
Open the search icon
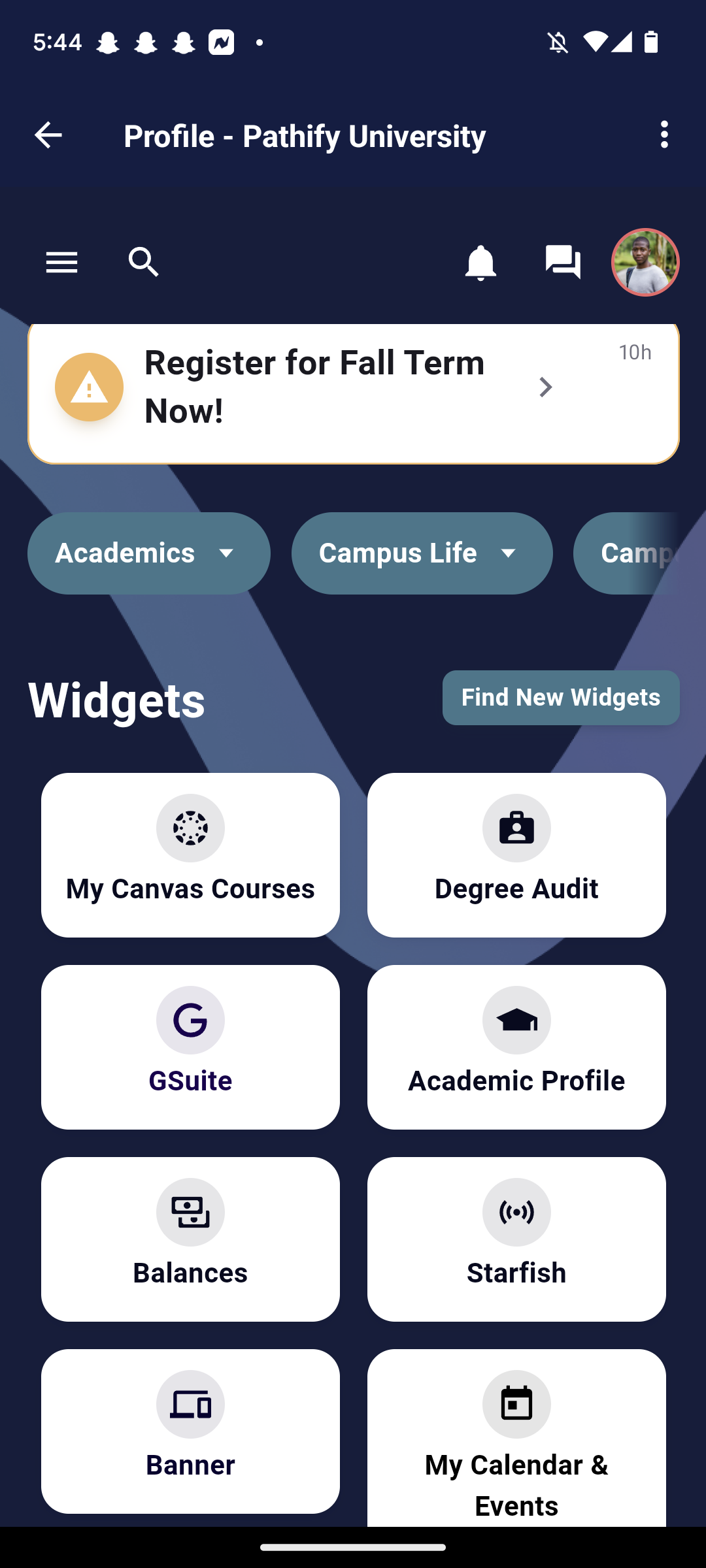pos(143,262)
